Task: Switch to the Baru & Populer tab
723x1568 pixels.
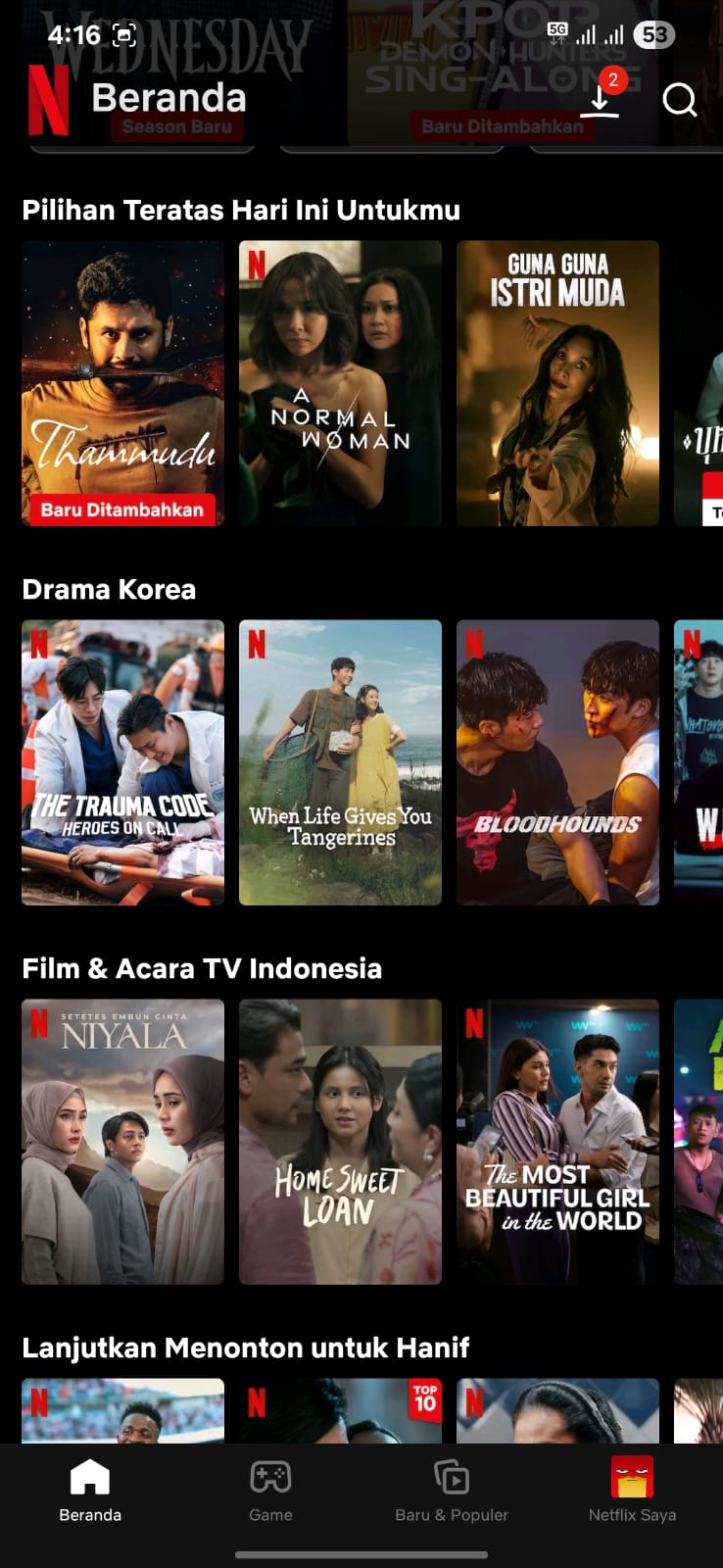Action: click(452, 1492)
